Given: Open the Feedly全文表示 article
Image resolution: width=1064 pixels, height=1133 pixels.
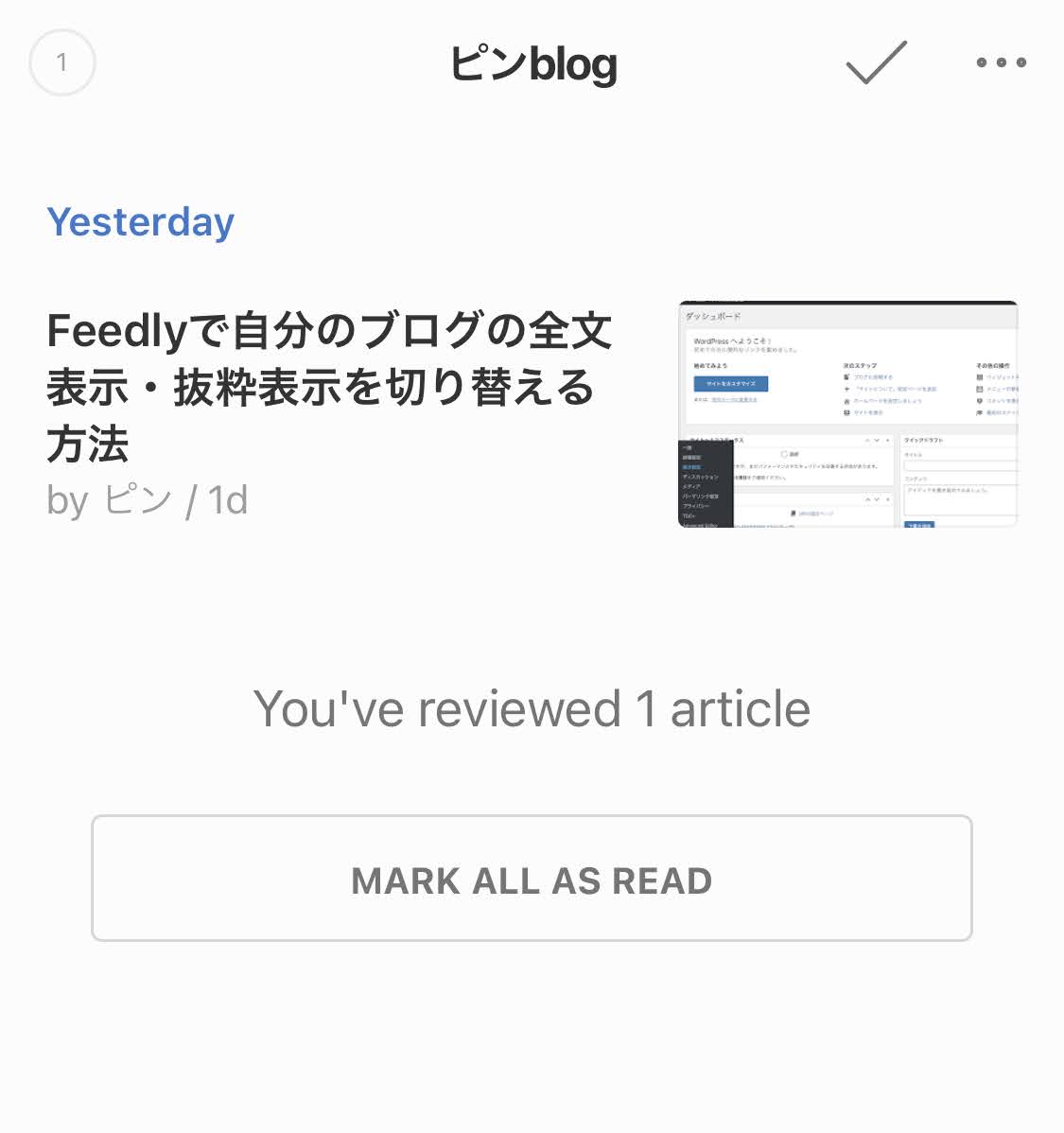Looking at the screenshot, I should [329, 387].
